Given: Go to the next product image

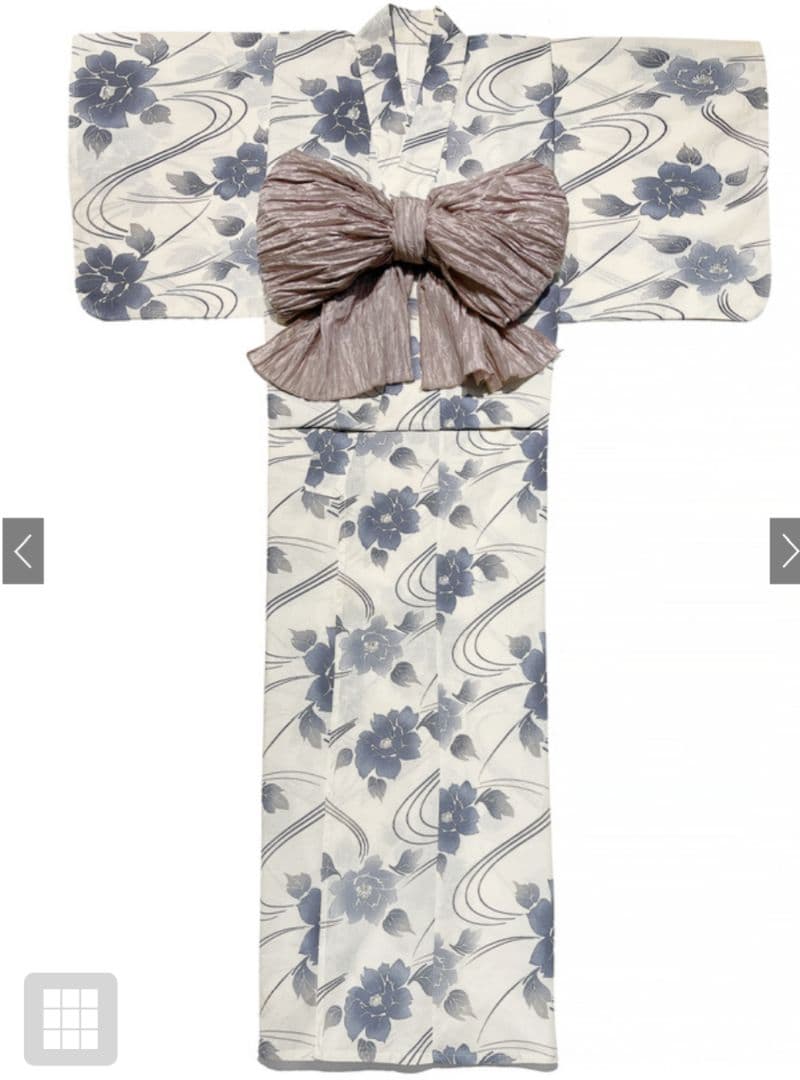Looking at the screenshot, I should (x=785, y=550).
